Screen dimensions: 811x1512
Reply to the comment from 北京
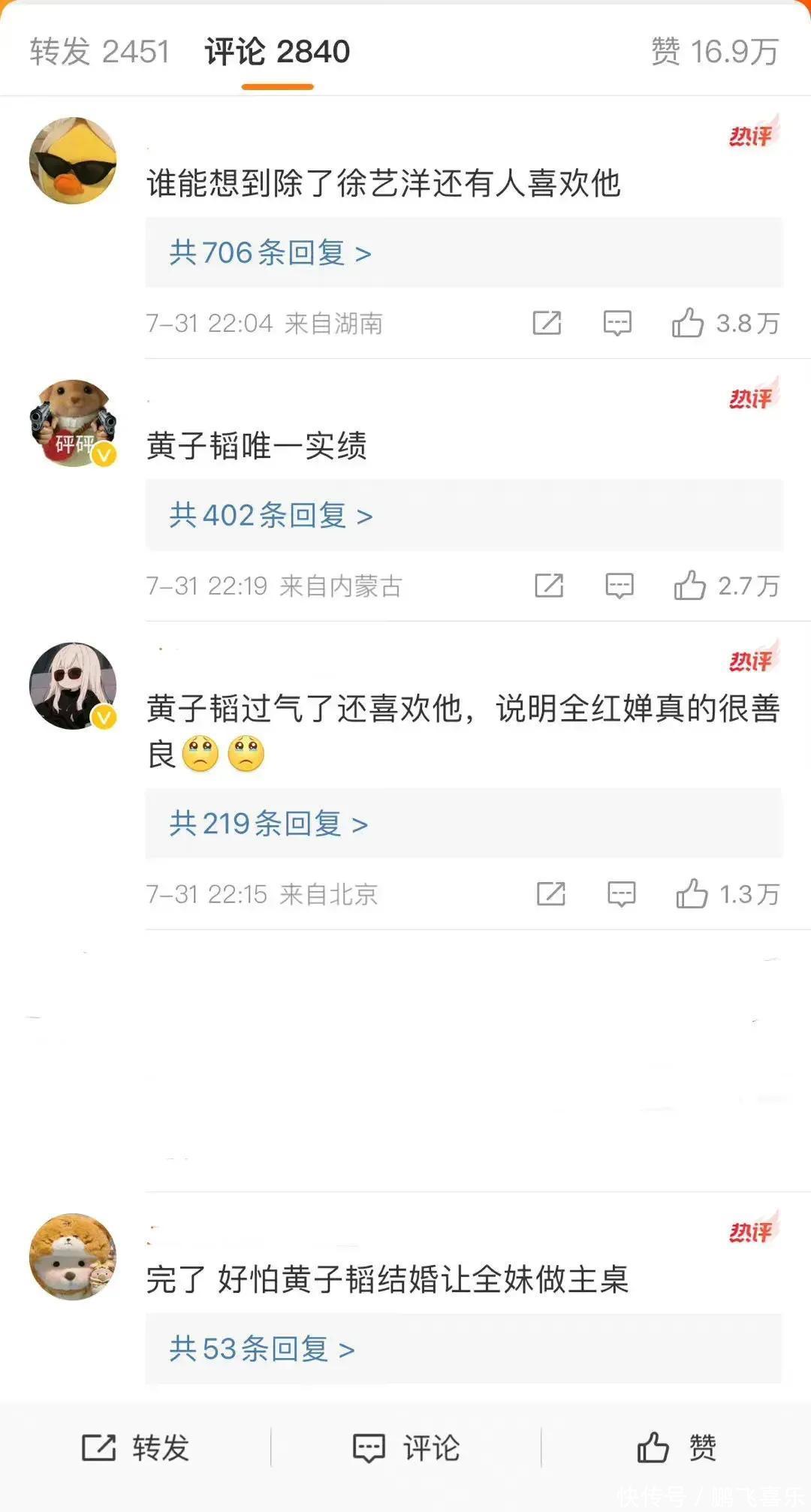[x=622, y=894]
